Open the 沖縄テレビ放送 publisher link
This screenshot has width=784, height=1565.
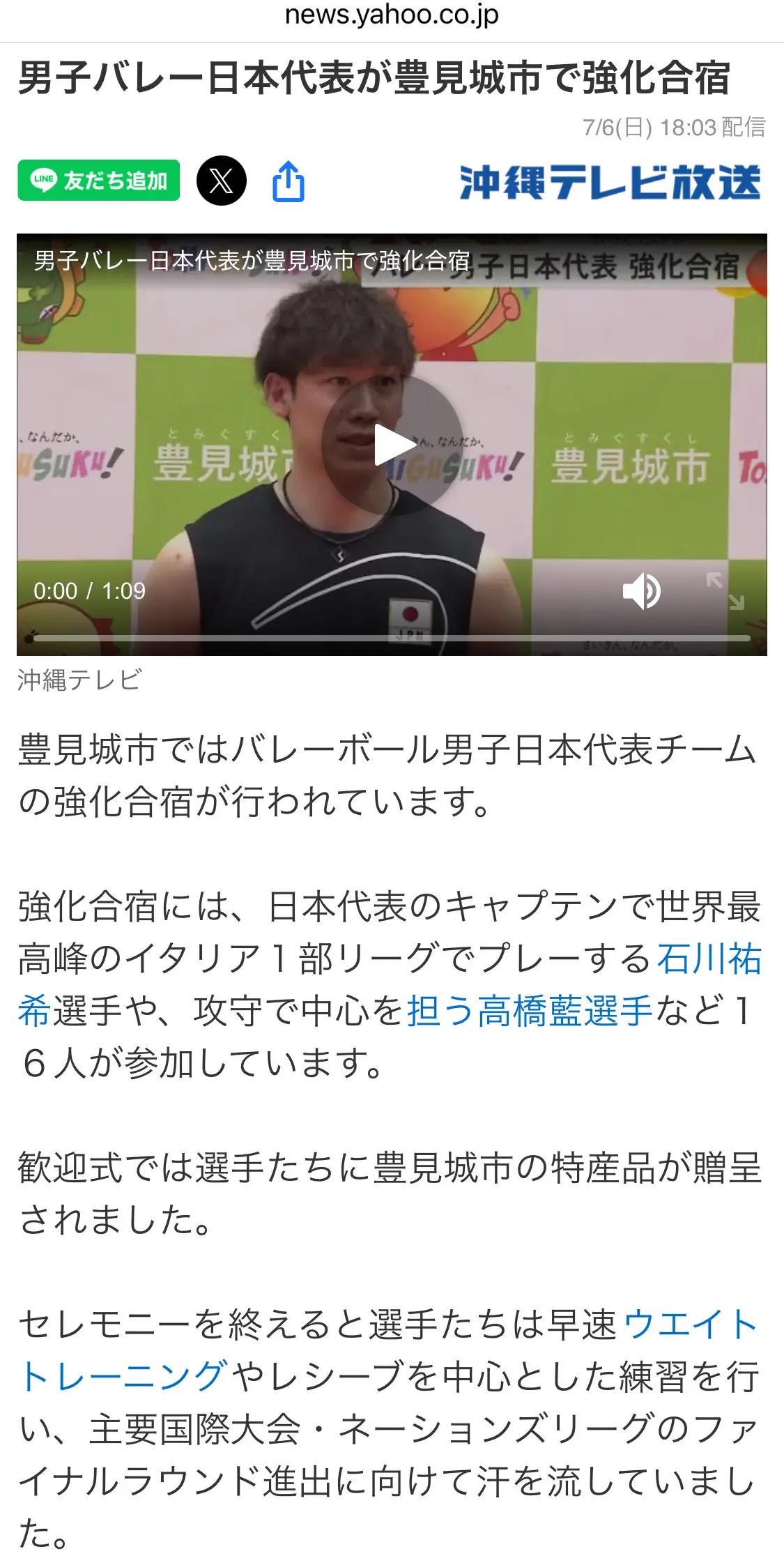pyautogui.click(x=610, y=182)
